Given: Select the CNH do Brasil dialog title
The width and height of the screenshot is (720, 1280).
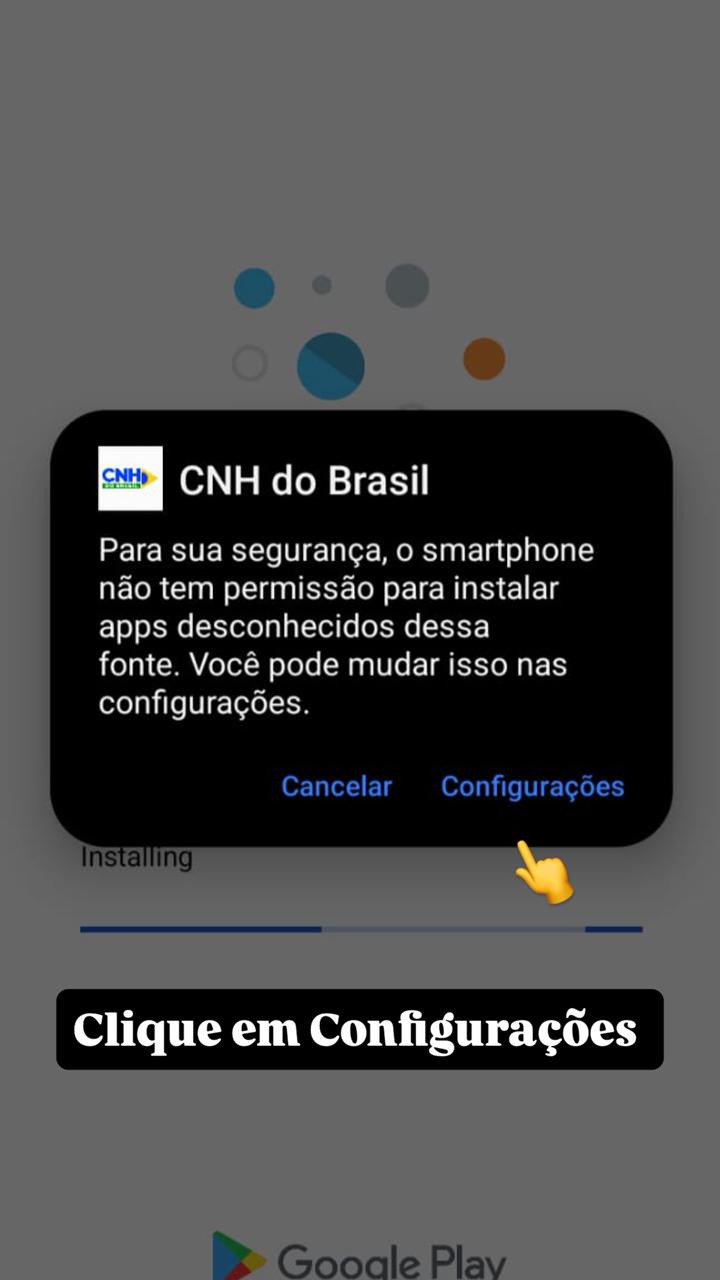Looking at the screenshot, I should pos(305,480).
